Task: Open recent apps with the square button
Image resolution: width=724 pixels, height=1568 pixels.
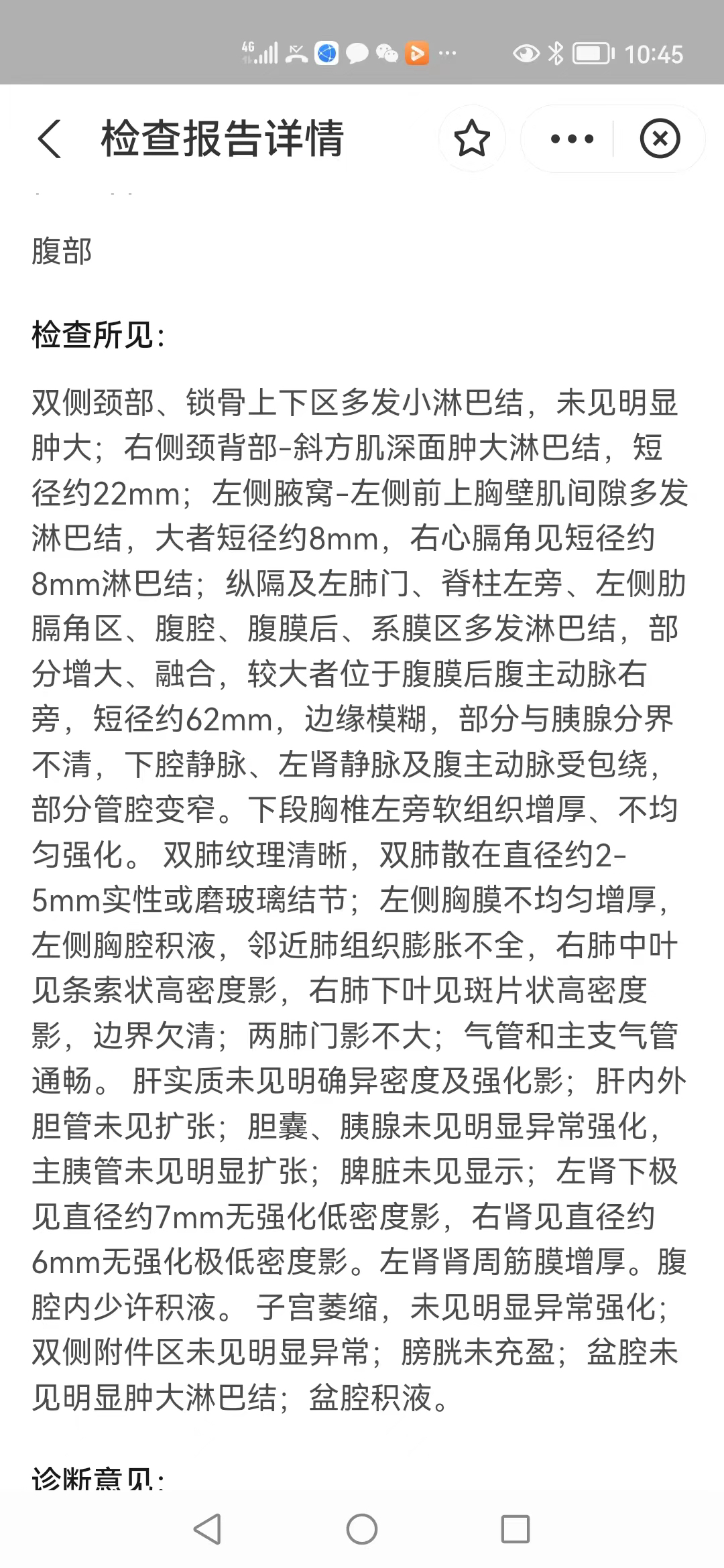Action: (516, 1528)
